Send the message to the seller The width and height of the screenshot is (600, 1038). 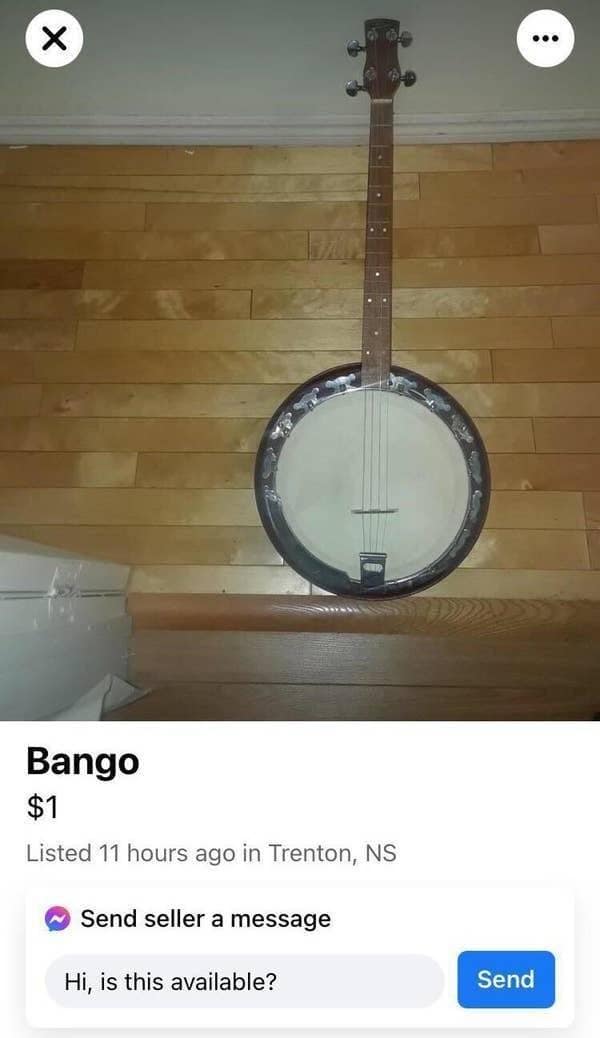[x=505, y=979]
